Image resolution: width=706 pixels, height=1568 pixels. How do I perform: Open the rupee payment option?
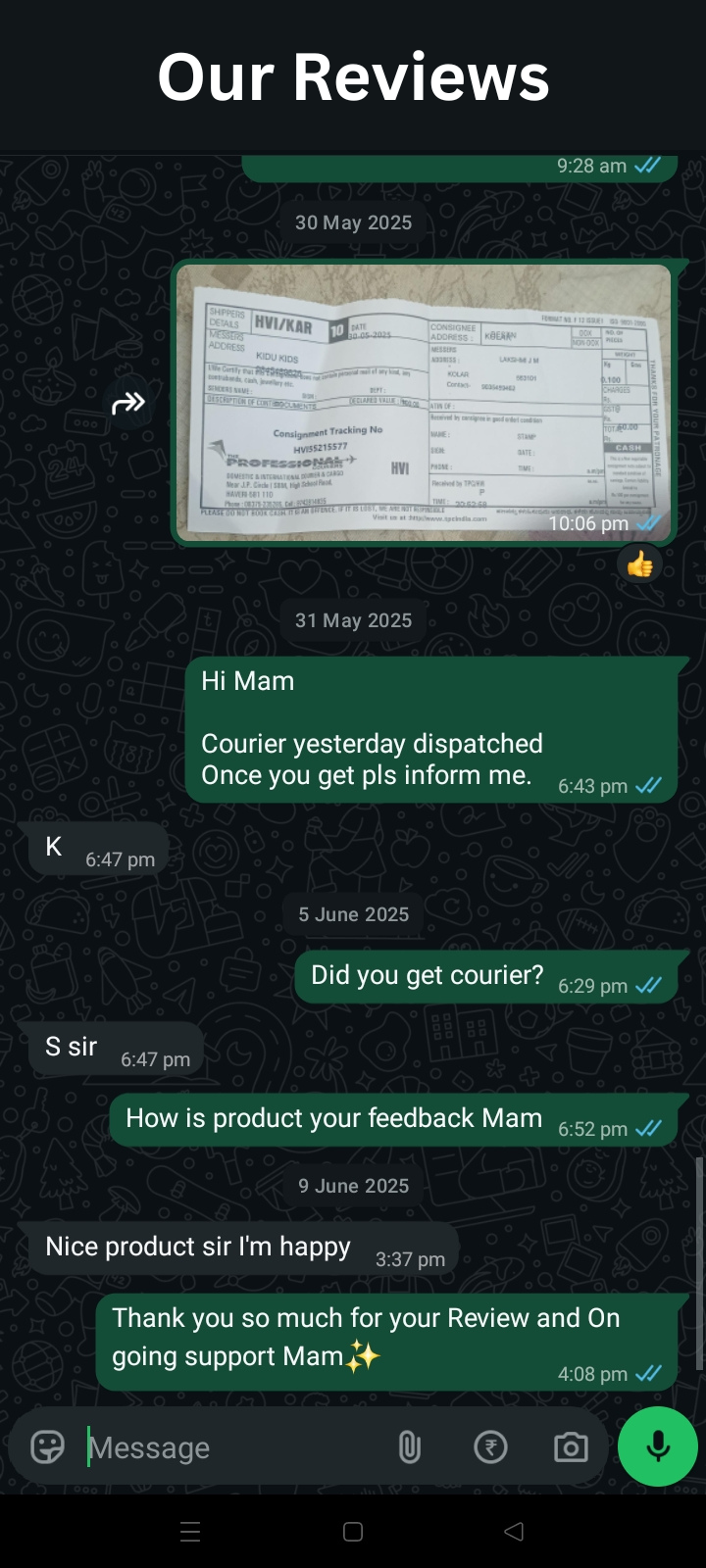click(x=490, y=1446)
